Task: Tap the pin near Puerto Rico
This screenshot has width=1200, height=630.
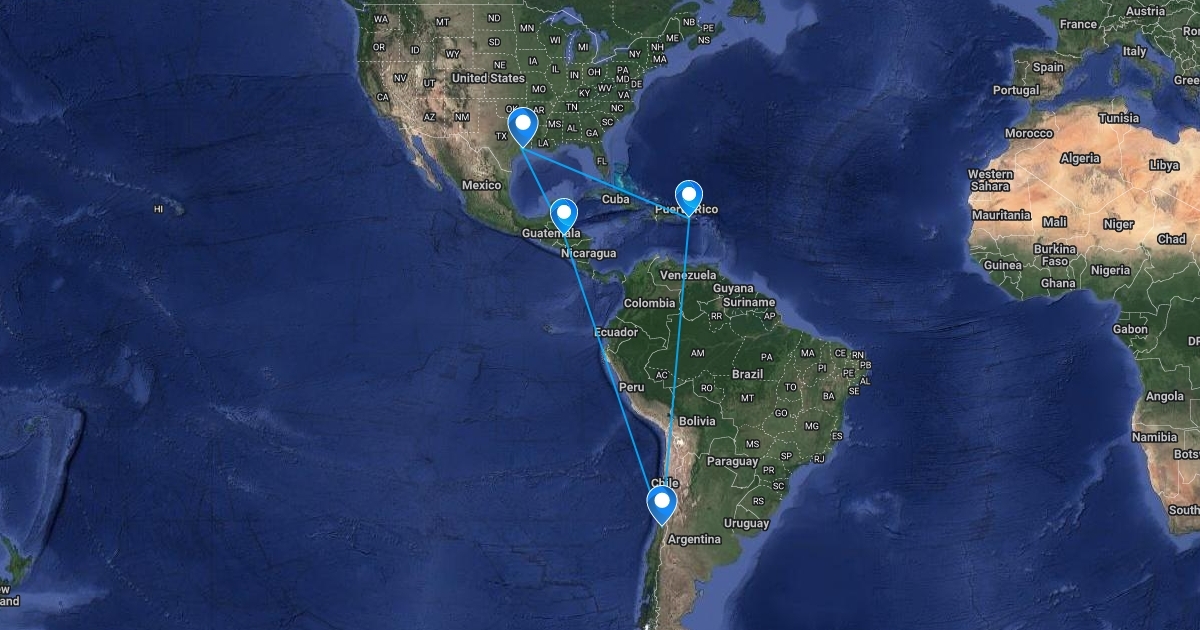Action: pyautogui.click(x=688, y=196)
